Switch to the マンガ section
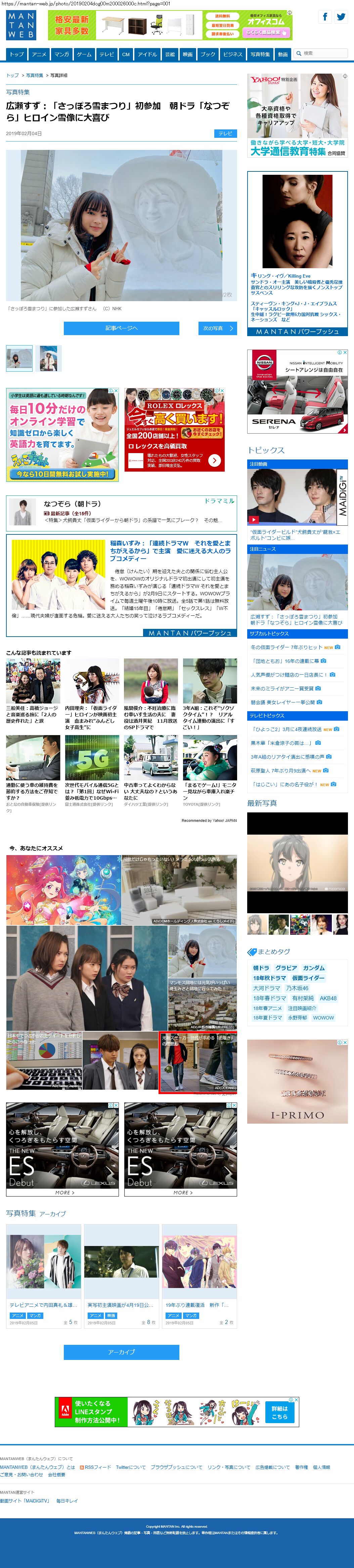The height and width of the screenshot is (1568, 354). pos(61,54)
